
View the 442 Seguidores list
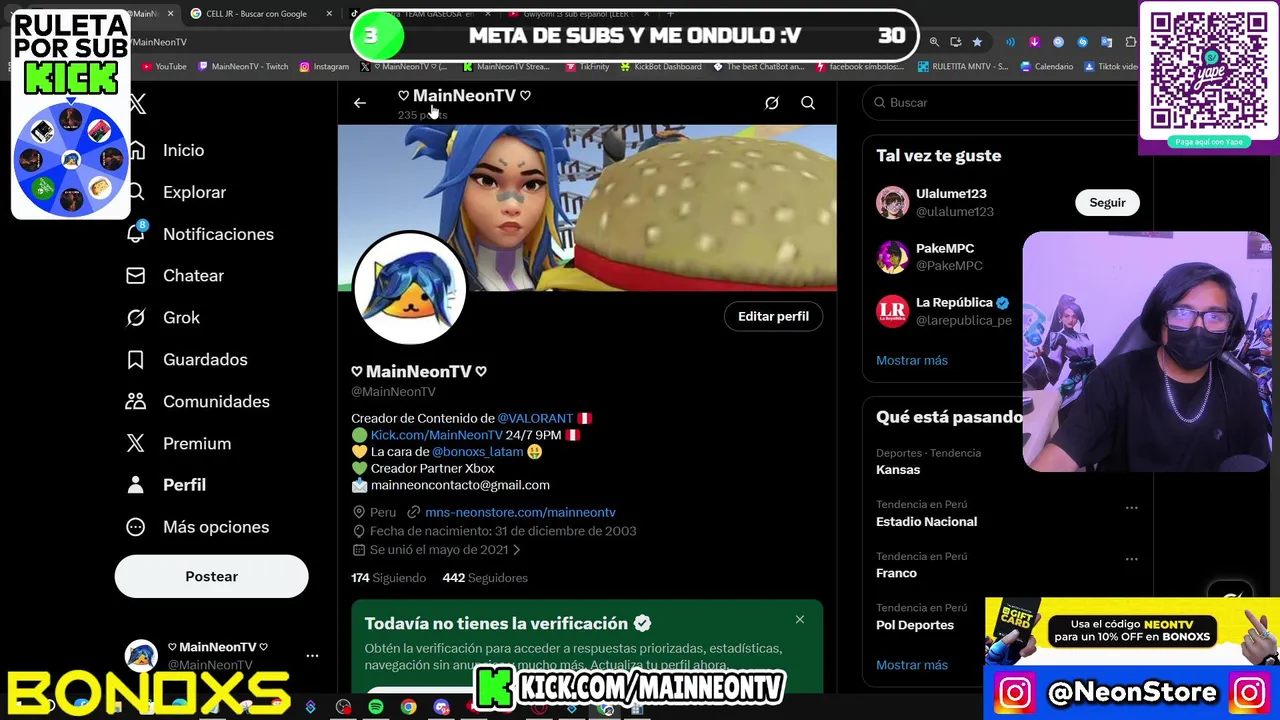485,578
